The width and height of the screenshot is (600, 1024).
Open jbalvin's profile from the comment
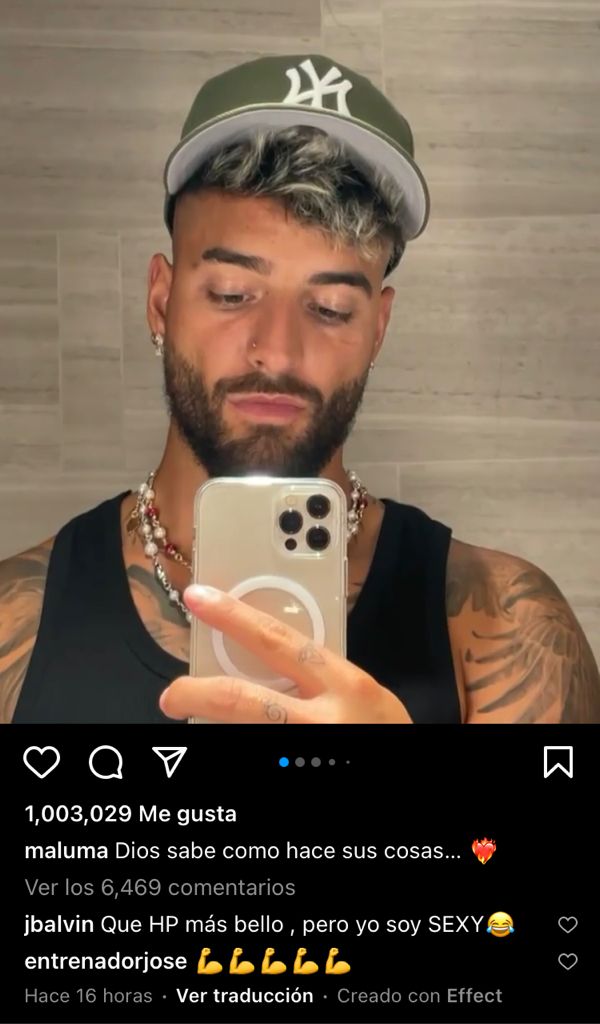58,924
